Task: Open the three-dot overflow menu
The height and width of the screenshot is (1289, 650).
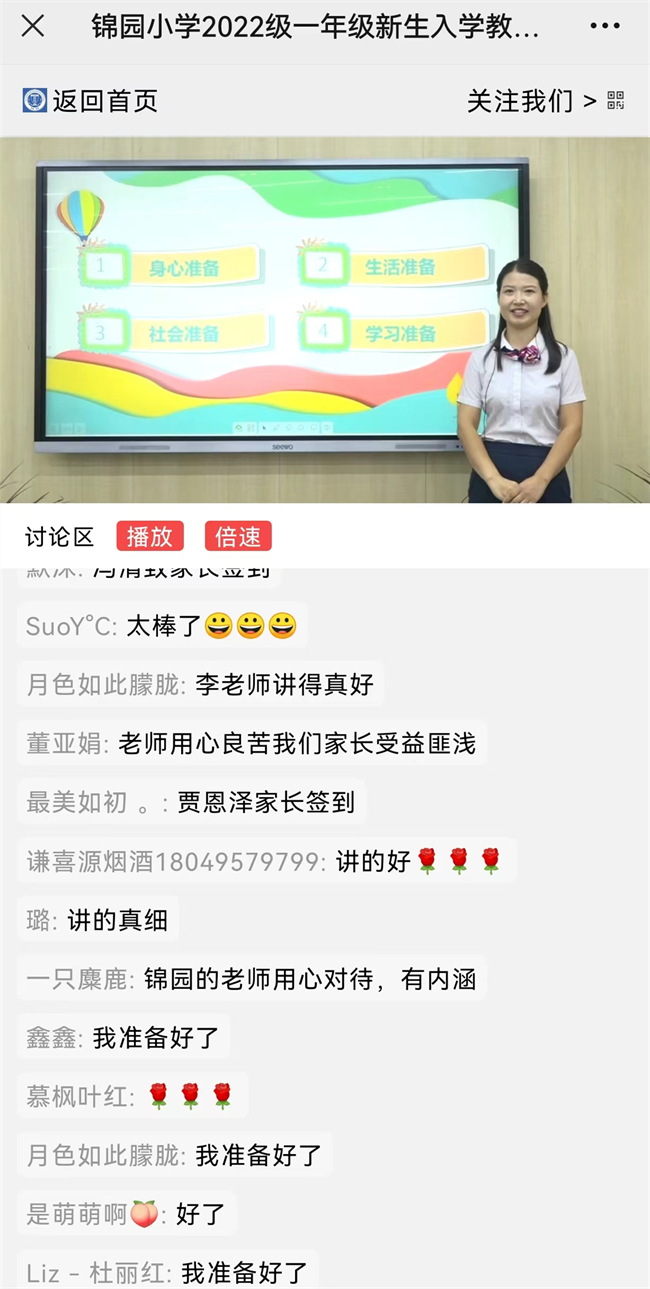Action: [605, 27]
